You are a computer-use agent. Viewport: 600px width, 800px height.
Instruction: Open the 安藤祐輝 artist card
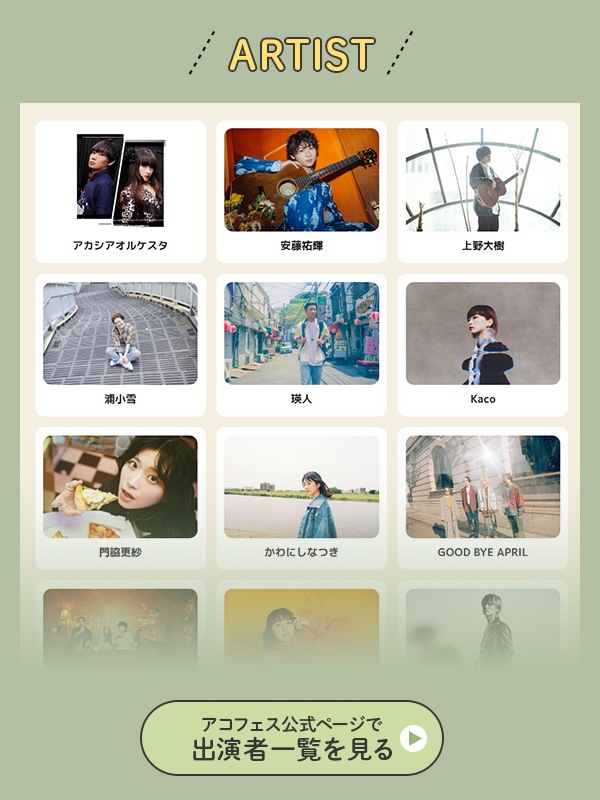point(301,191)
